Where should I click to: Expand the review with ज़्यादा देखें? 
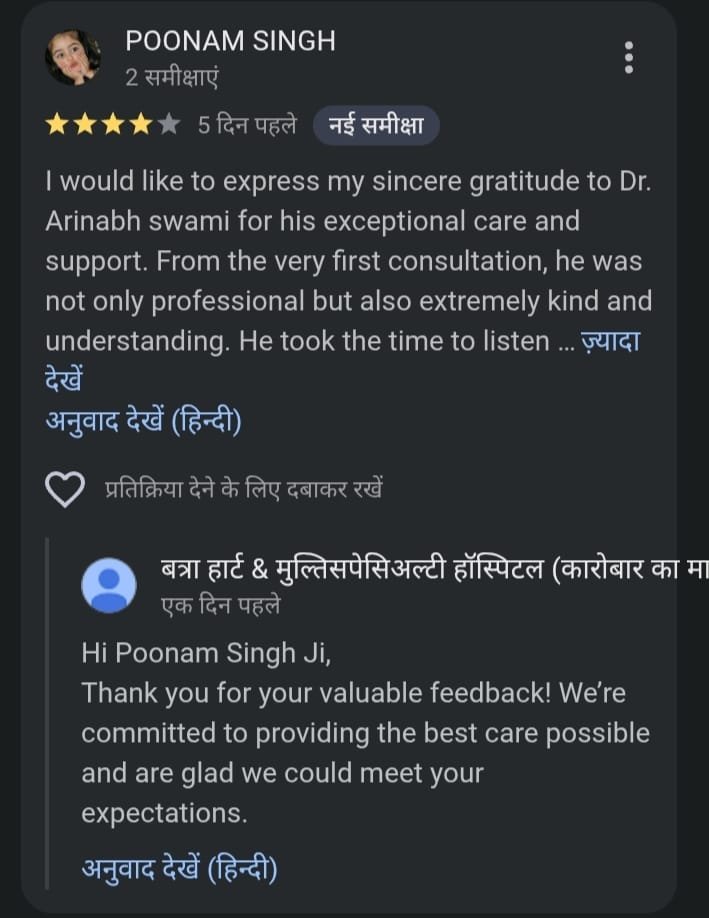point(610,341)
